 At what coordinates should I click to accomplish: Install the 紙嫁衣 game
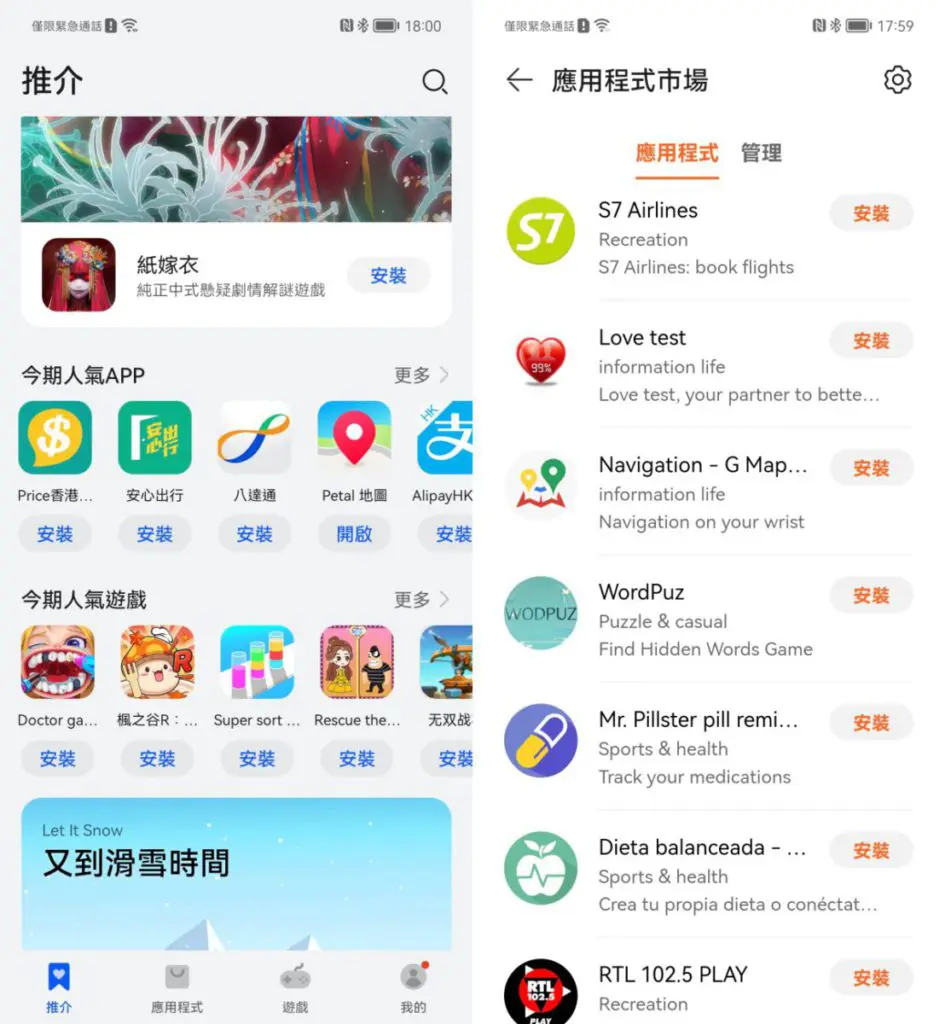(x=388, y=275)
